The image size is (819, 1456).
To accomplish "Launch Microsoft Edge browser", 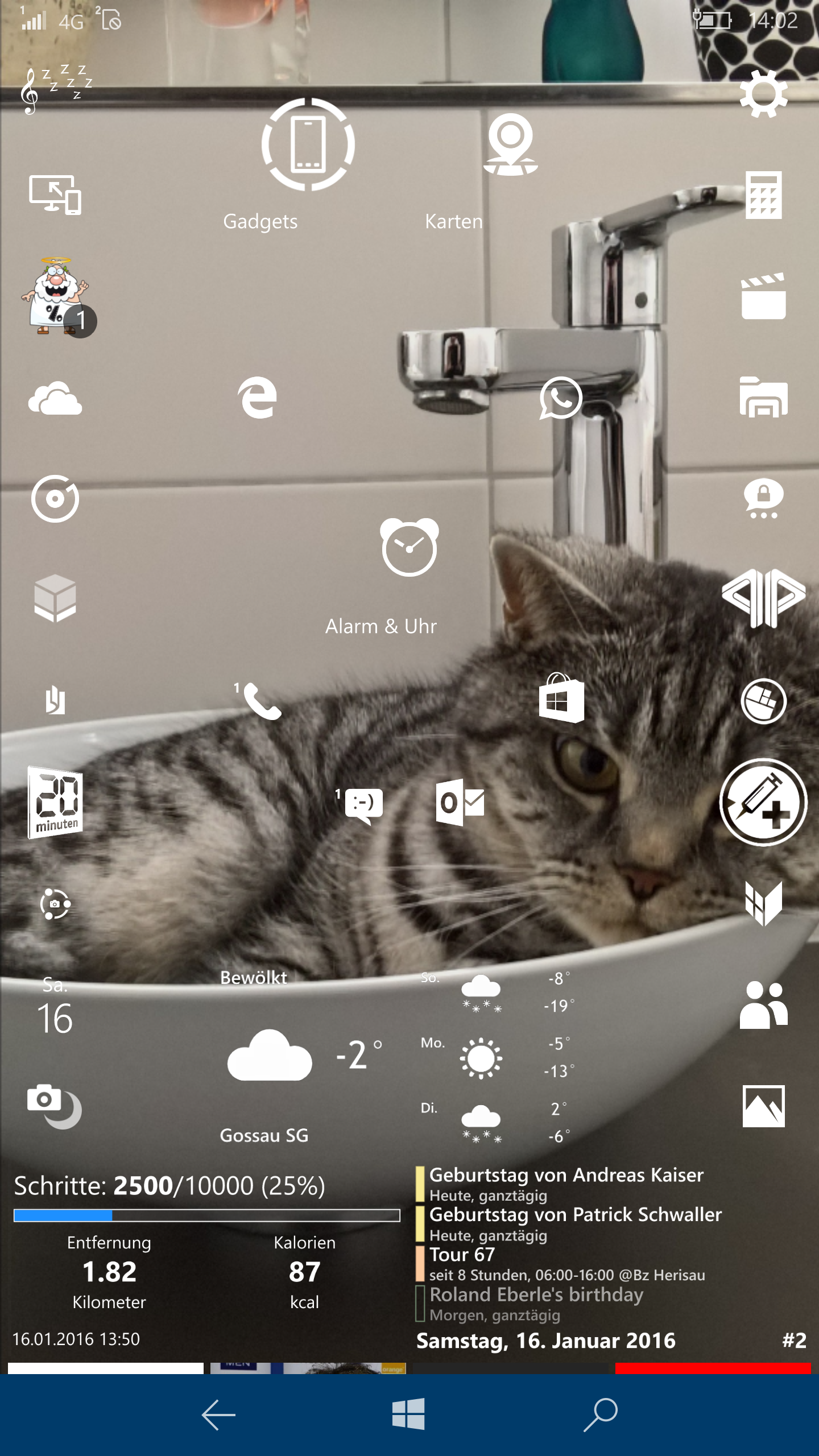I will [x=258, y=398].
